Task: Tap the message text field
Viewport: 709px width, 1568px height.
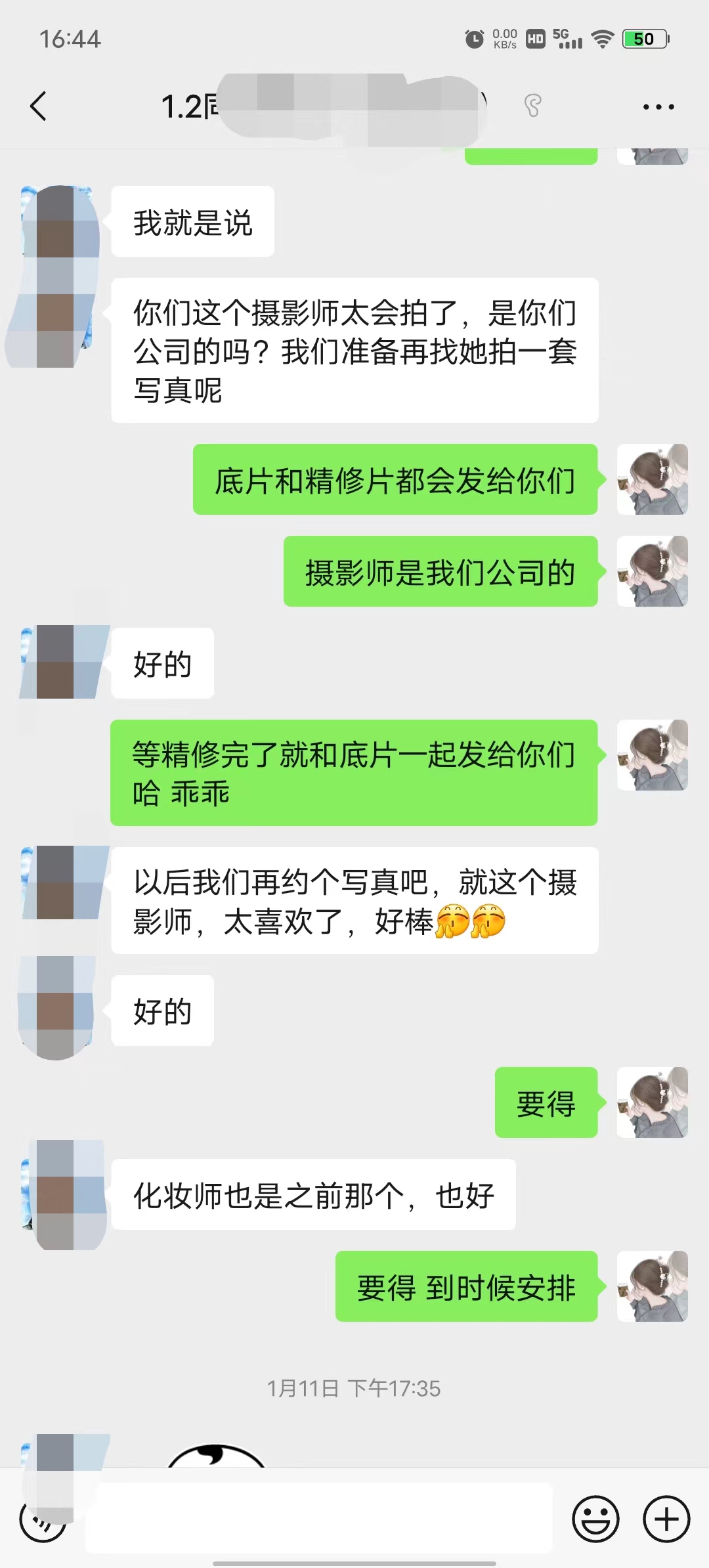Action: click(x=319, y=1517)
